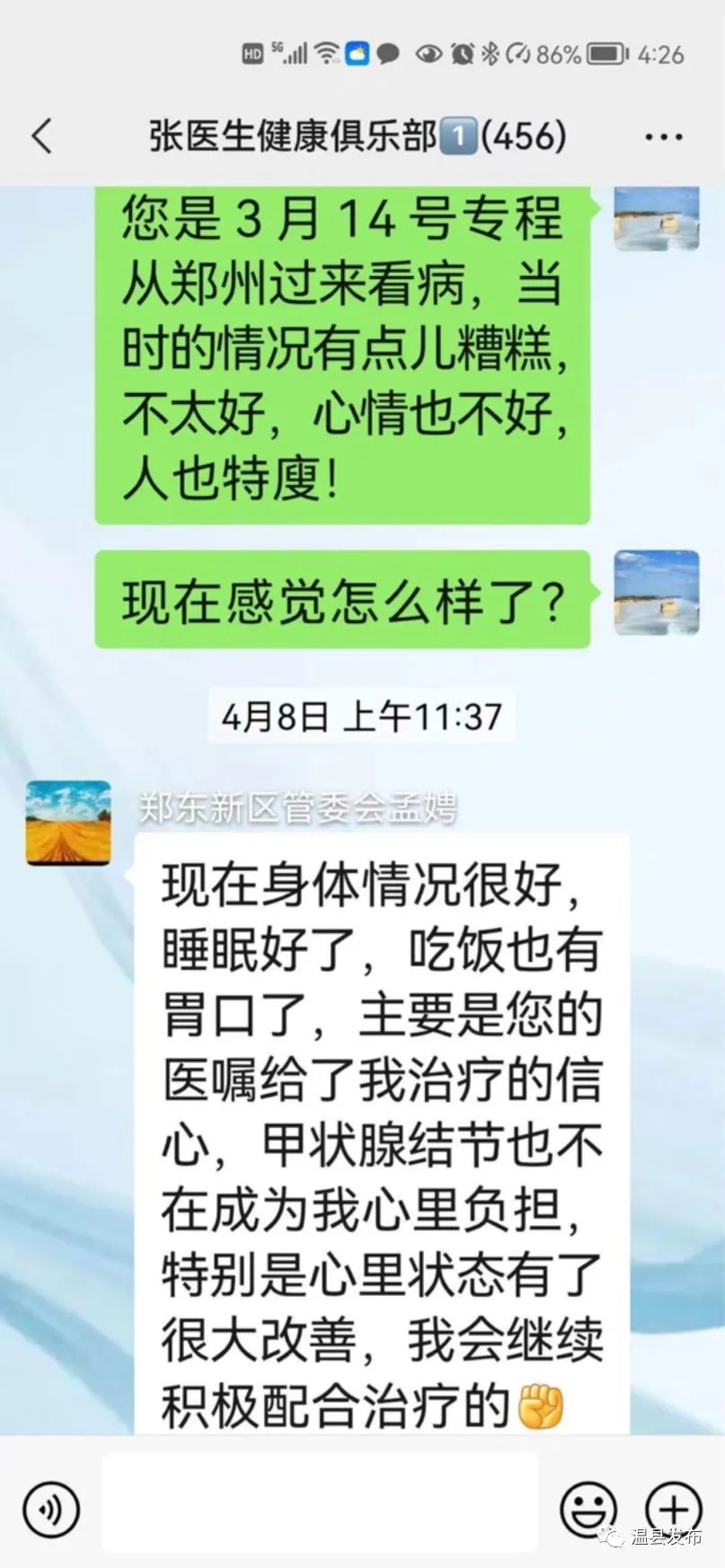
Task: Tap the eye-protection mode status icon
Action: click(427, 54)
